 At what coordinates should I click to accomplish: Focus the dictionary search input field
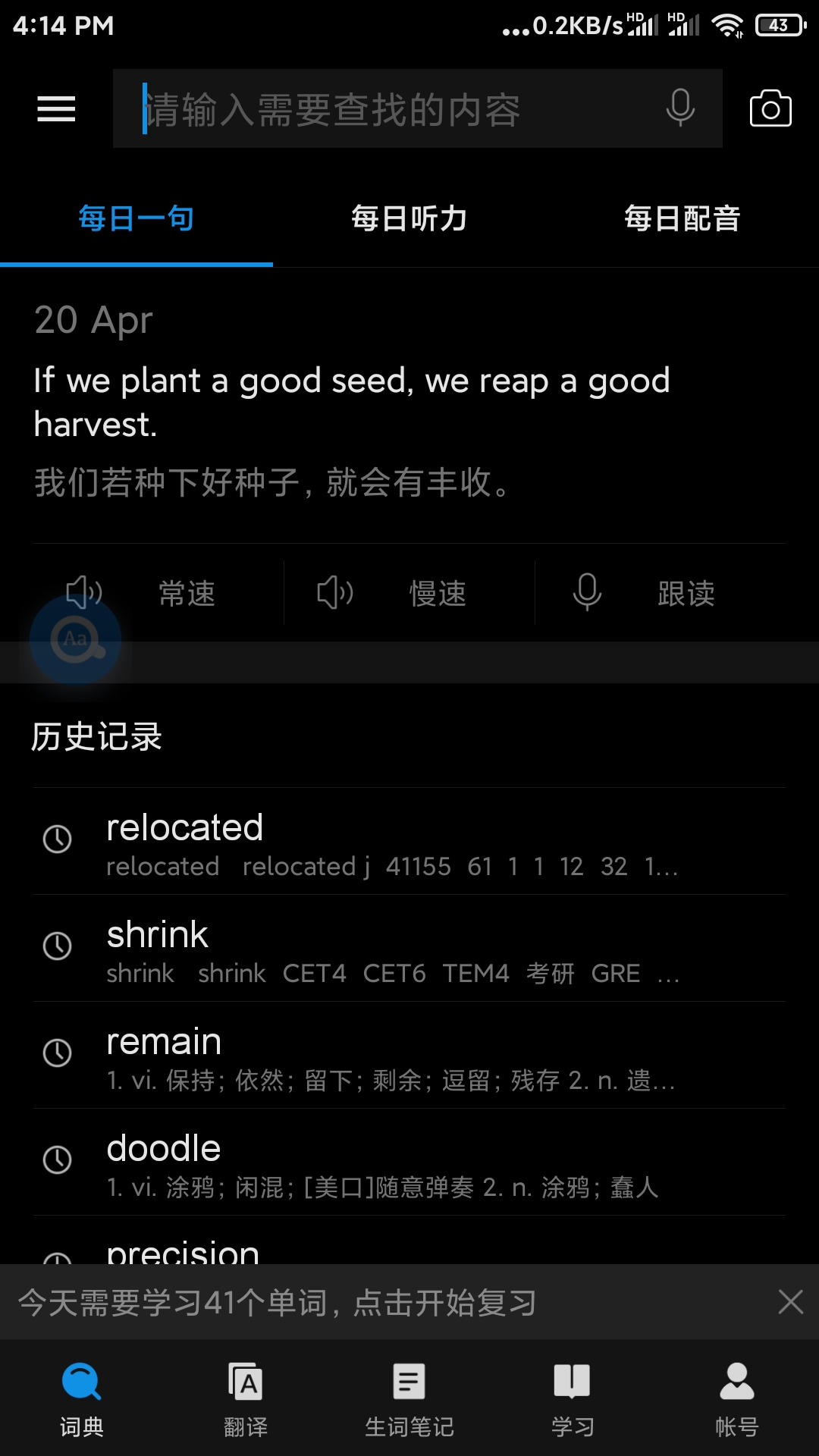[x=394, y=109]
